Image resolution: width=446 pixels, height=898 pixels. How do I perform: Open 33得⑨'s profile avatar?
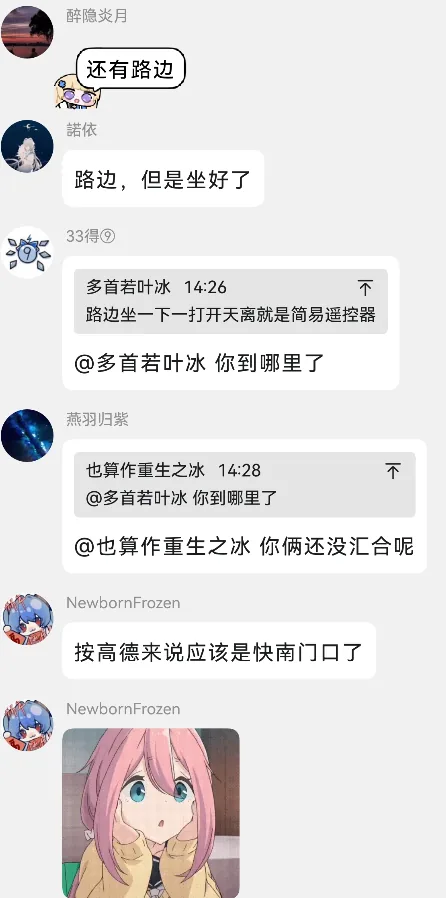point(27,252)
